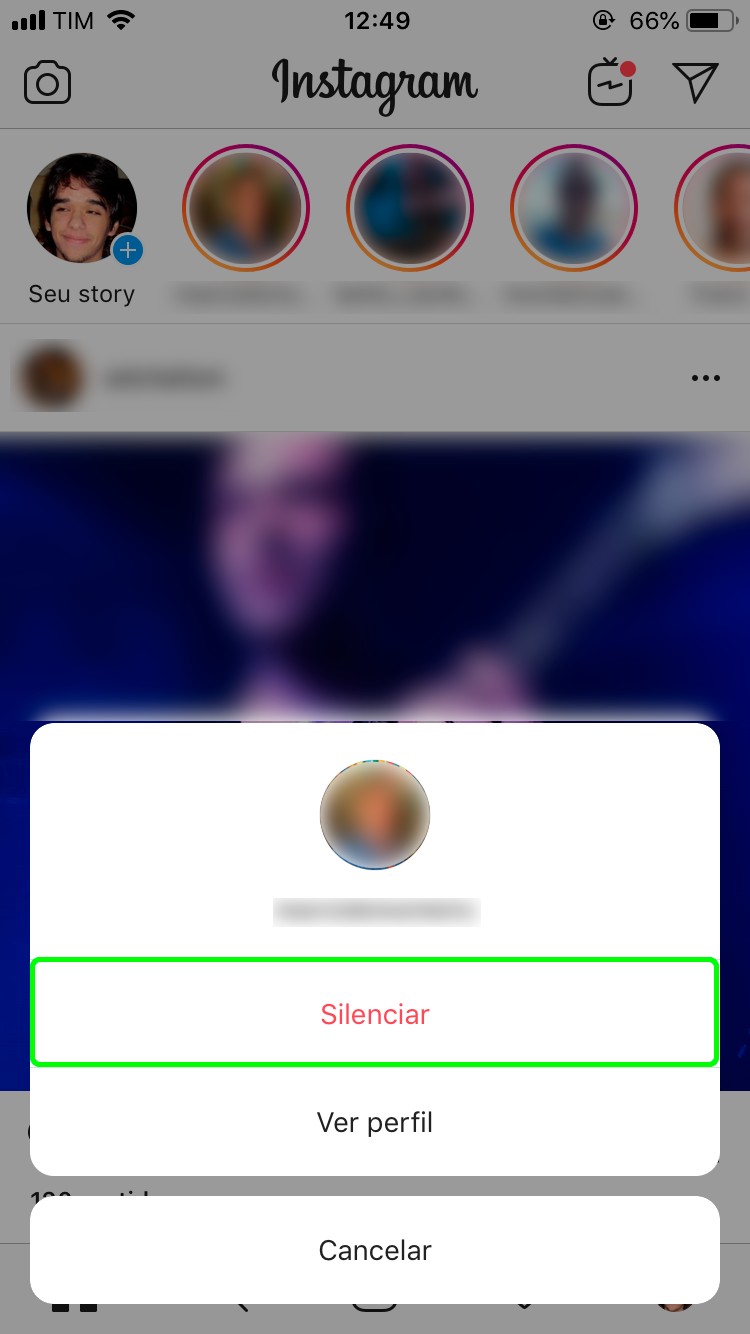Dismiss the sheet with Cancelar
The image size is (750, 1334).
(x=375, y=1250)
